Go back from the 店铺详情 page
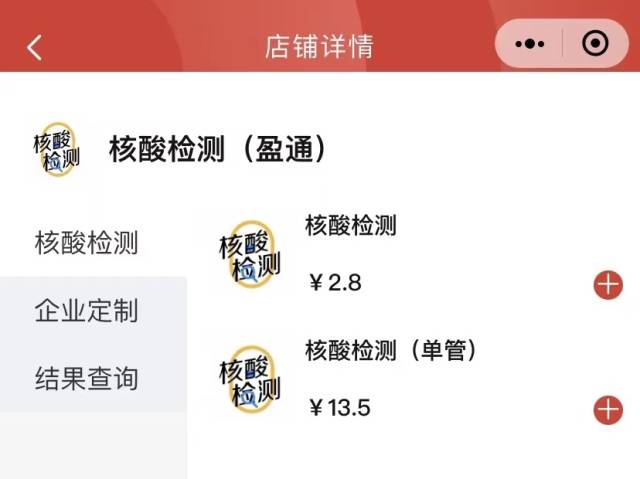Screen dimensions: 640x479 click(x=35, y=47)
